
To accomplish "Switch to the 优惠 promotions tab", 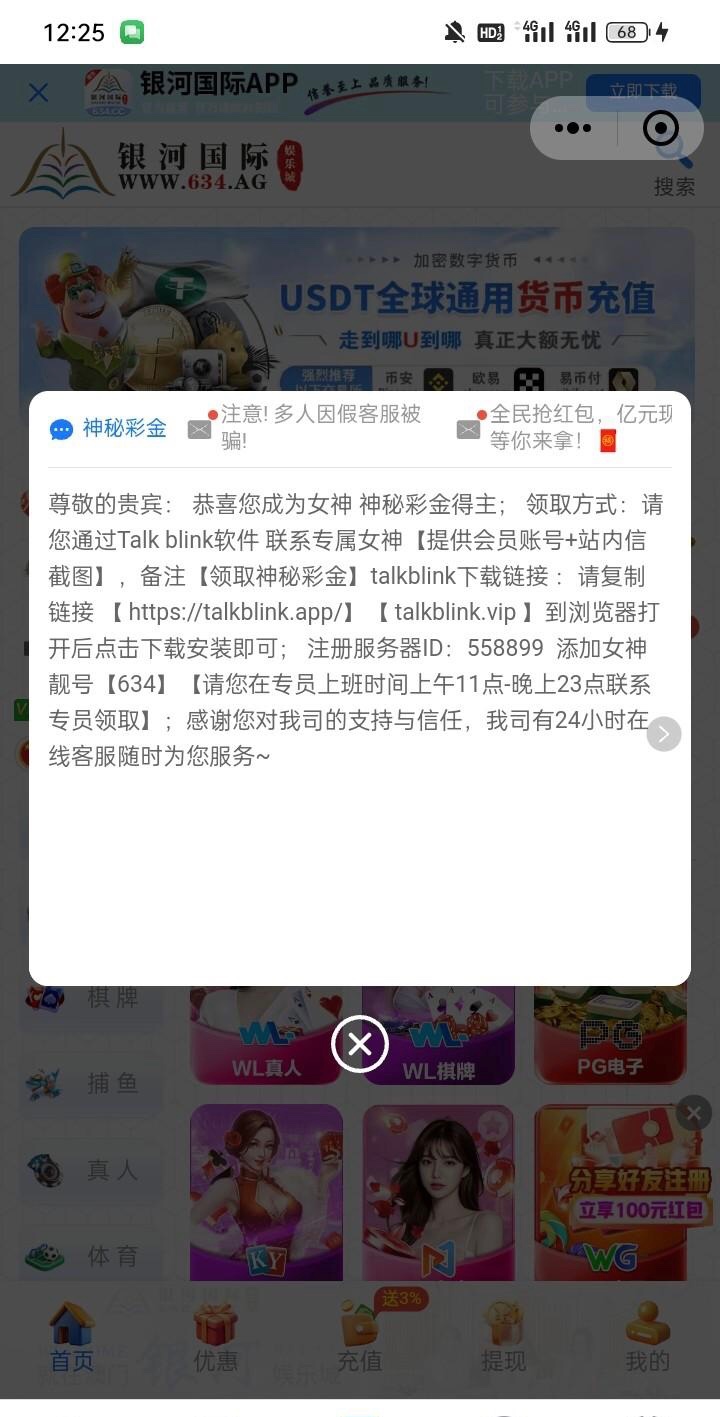I will [216, 1338].
